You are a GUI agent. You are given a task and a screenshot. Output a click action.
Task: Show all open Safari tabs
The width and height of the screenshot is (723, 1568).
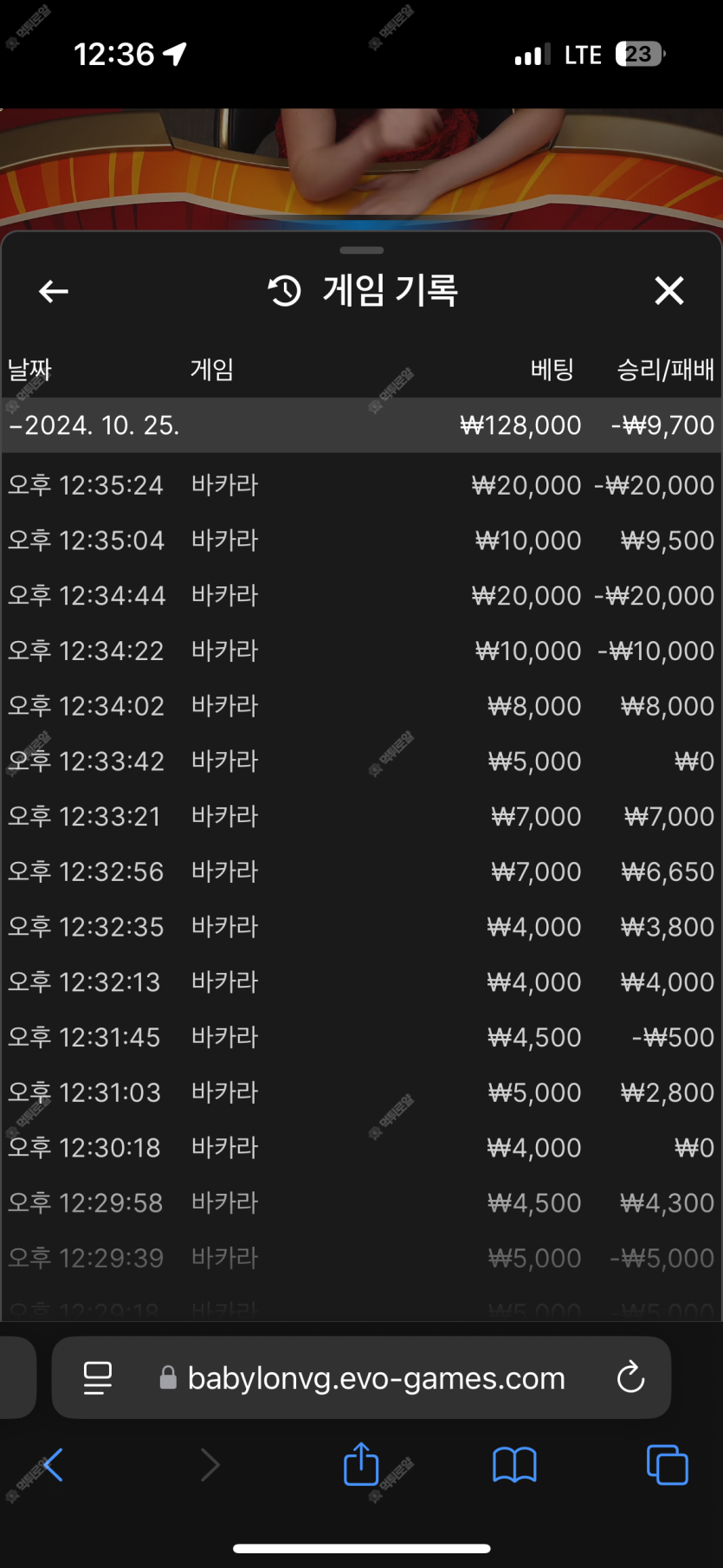(x=668, y=1465)
